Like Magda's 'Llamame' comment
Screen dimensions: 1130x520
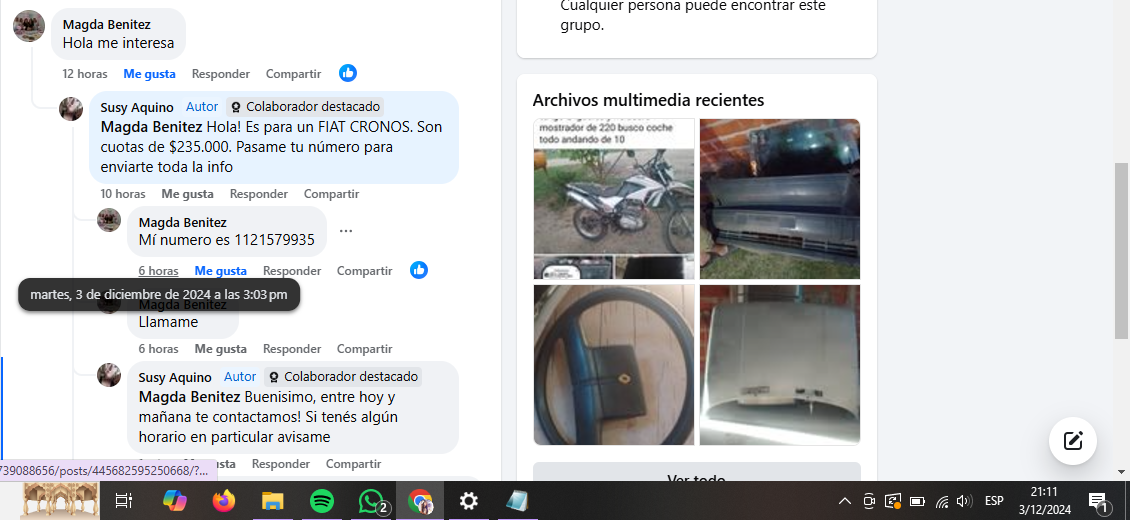[x=220, y=349]
